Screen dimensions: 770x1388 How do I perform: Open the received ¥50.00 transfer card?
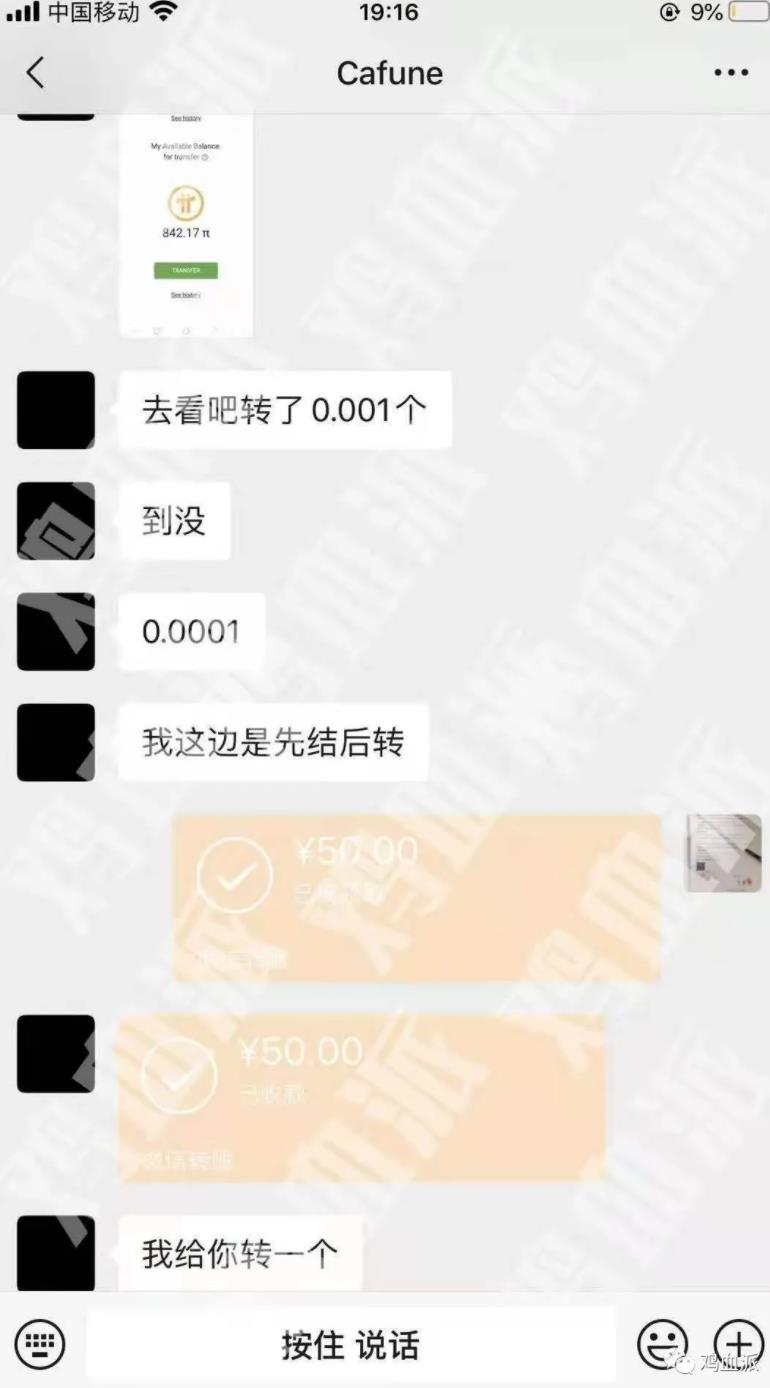click(x=360, y=1097)
